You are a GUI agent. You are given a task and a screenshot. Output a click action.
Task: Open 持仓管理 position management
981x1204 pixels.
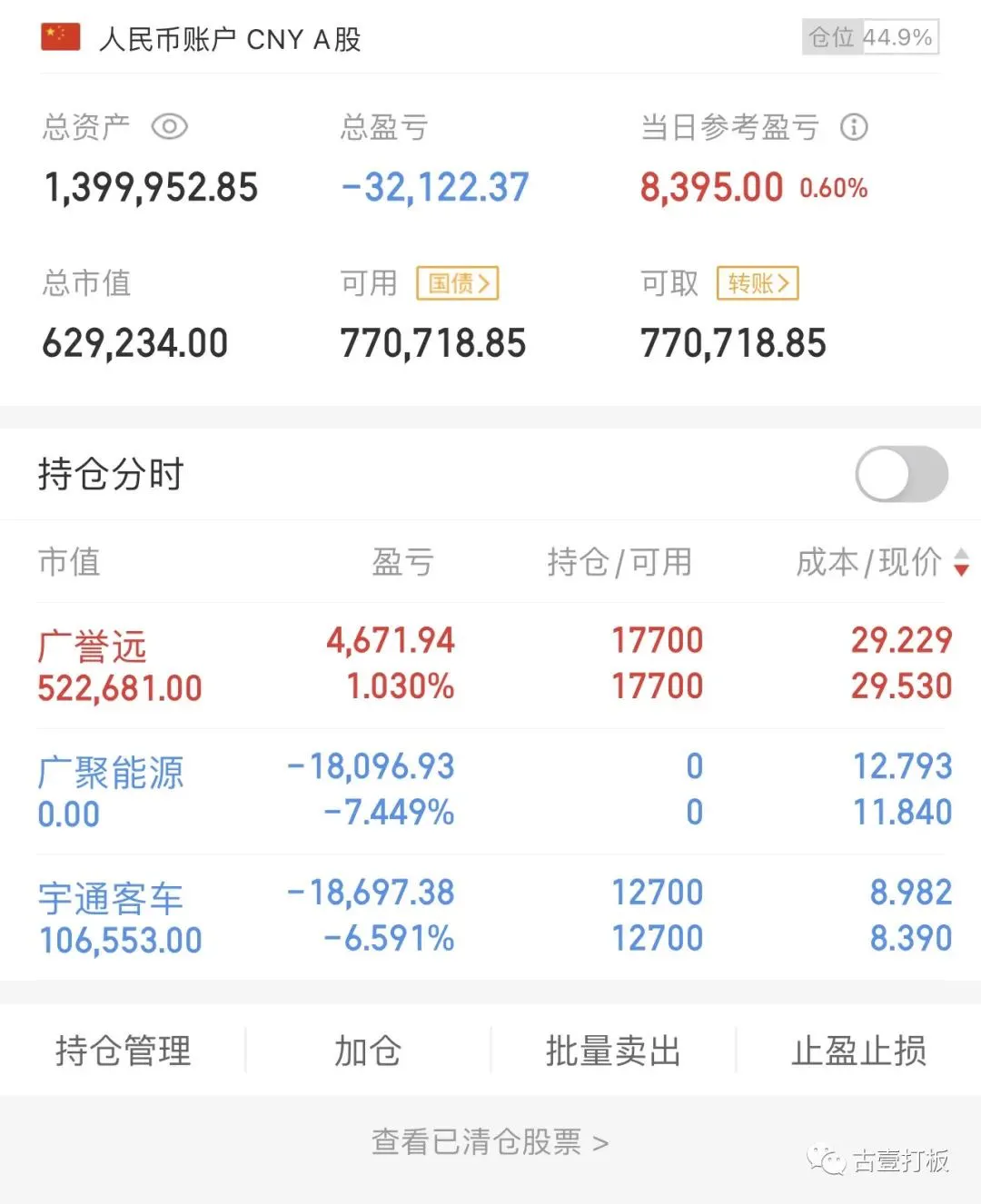click(x=124, y=1051)
